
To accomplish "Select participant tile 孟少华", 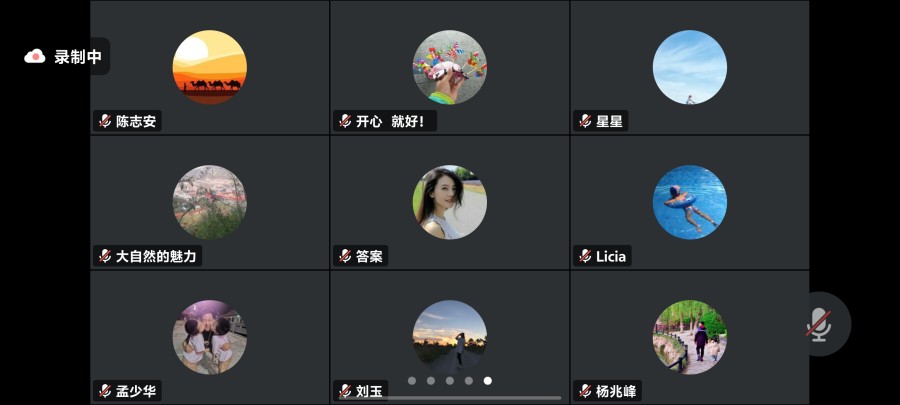I will [x=210, y=337].
